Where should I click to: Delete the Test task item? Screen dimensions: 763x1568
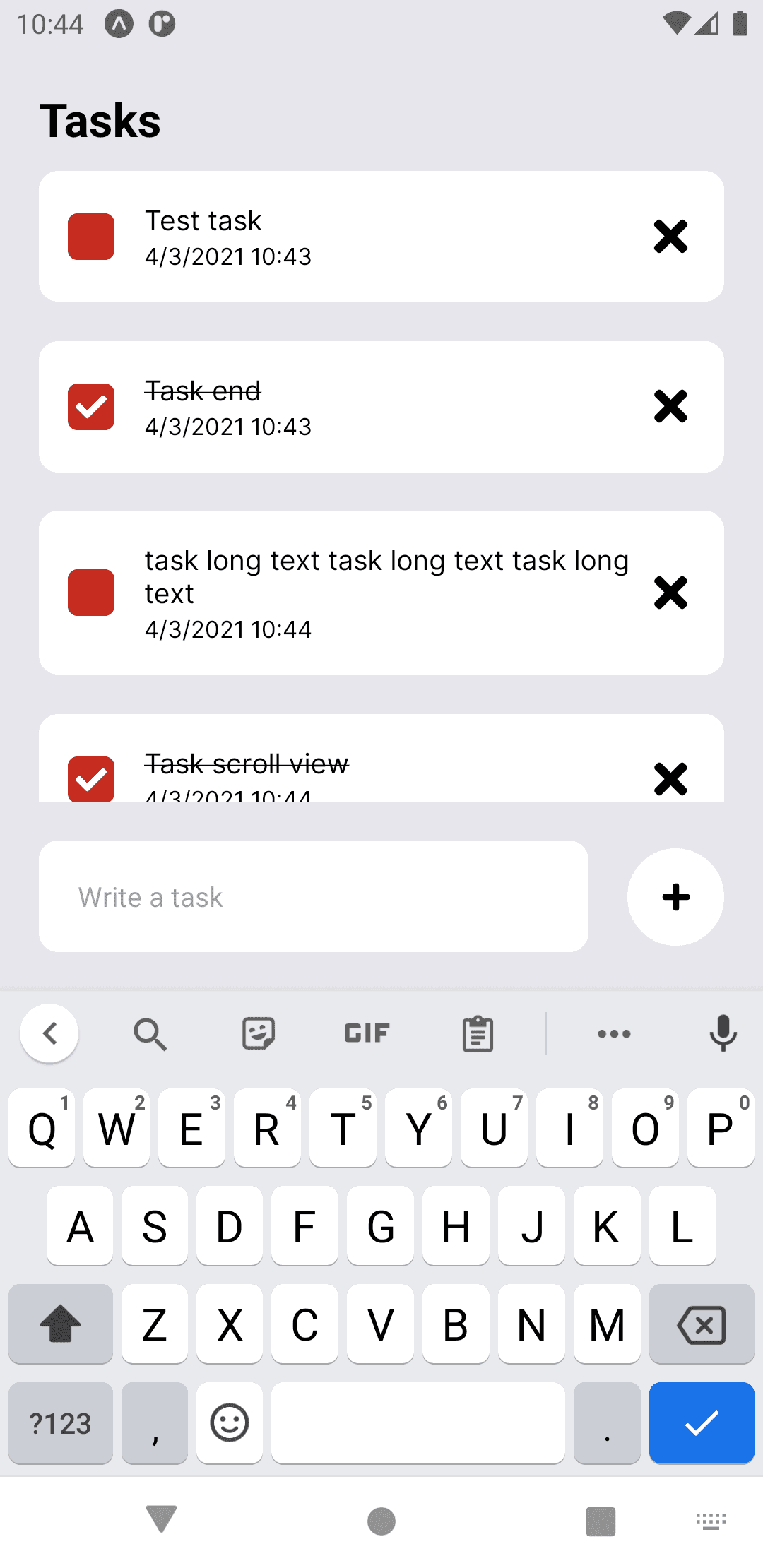point(670,237)
